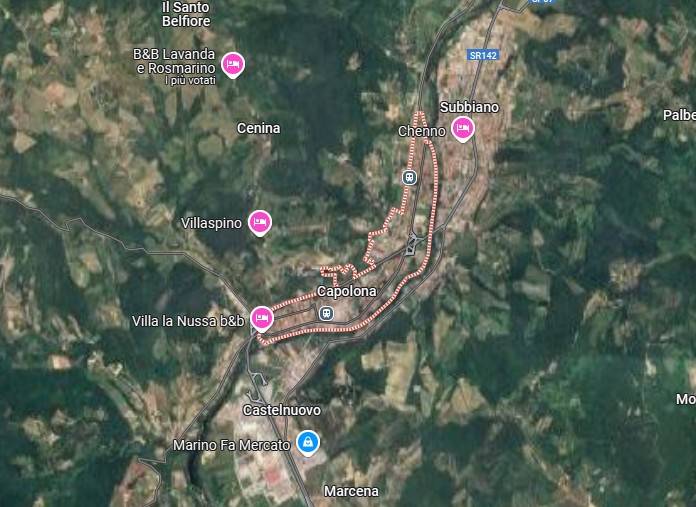Tap the train station icon below Chenno
This screenshot has height=507, width=696.
(409, 176)
